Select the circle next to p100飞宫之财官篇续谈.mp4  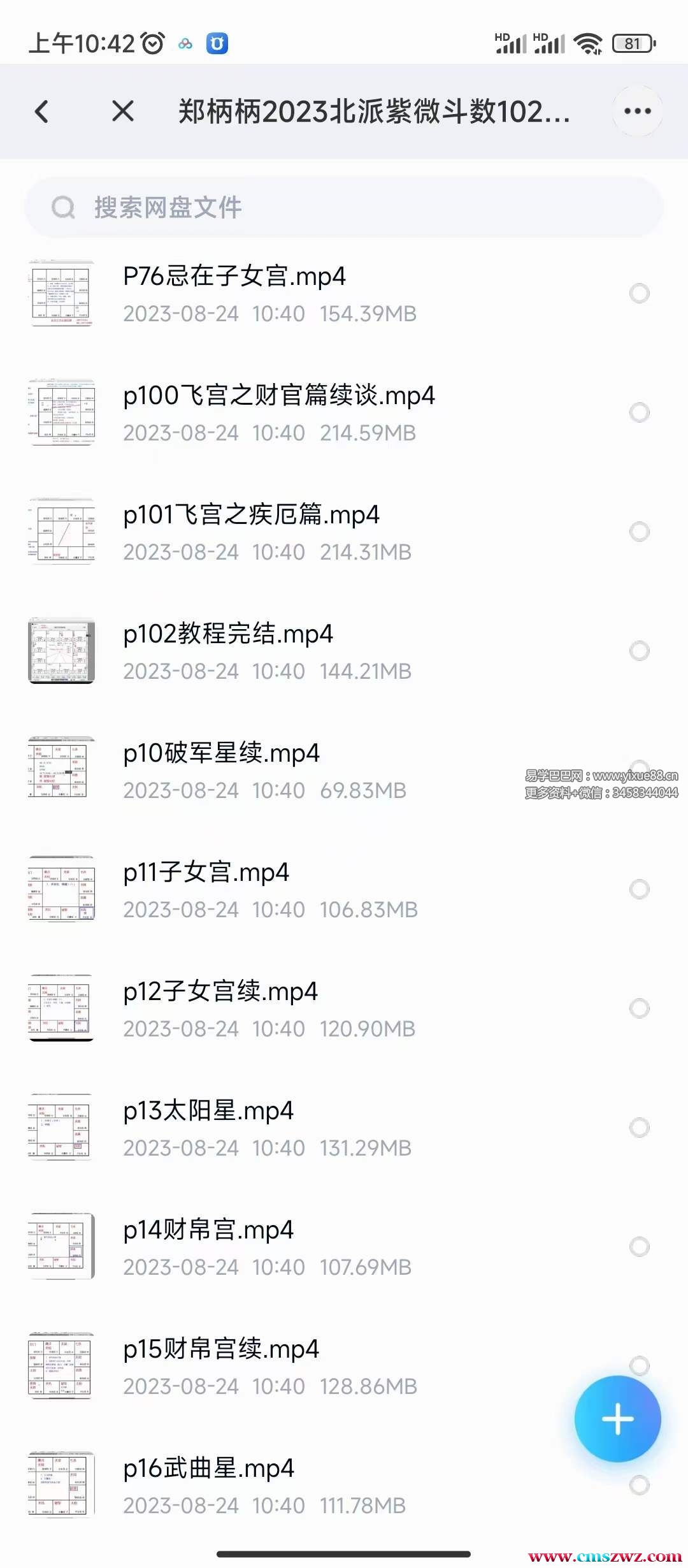639,412
